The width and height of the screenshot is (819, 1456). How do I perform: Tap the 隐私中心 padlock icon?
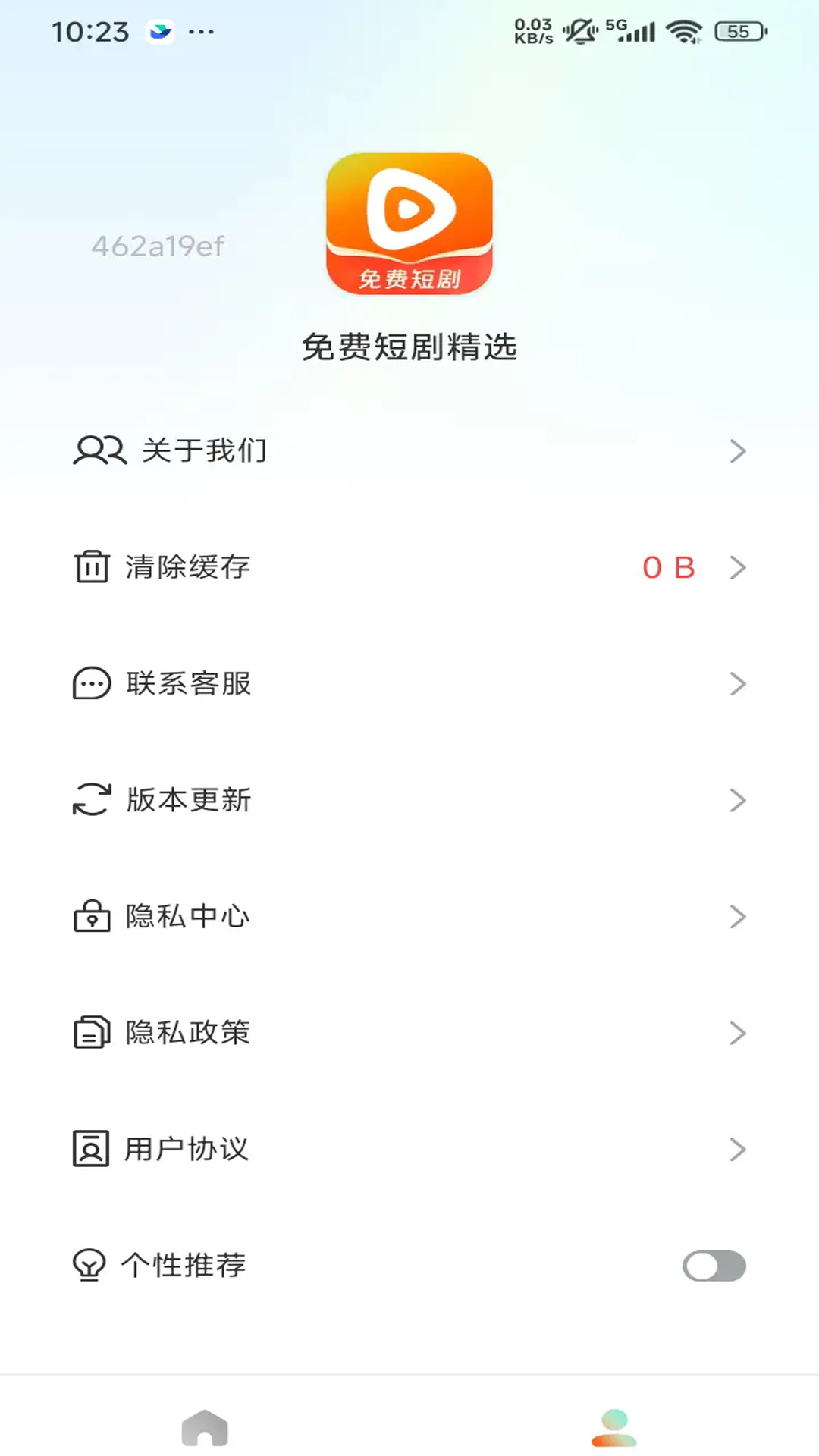pos(92,916)
